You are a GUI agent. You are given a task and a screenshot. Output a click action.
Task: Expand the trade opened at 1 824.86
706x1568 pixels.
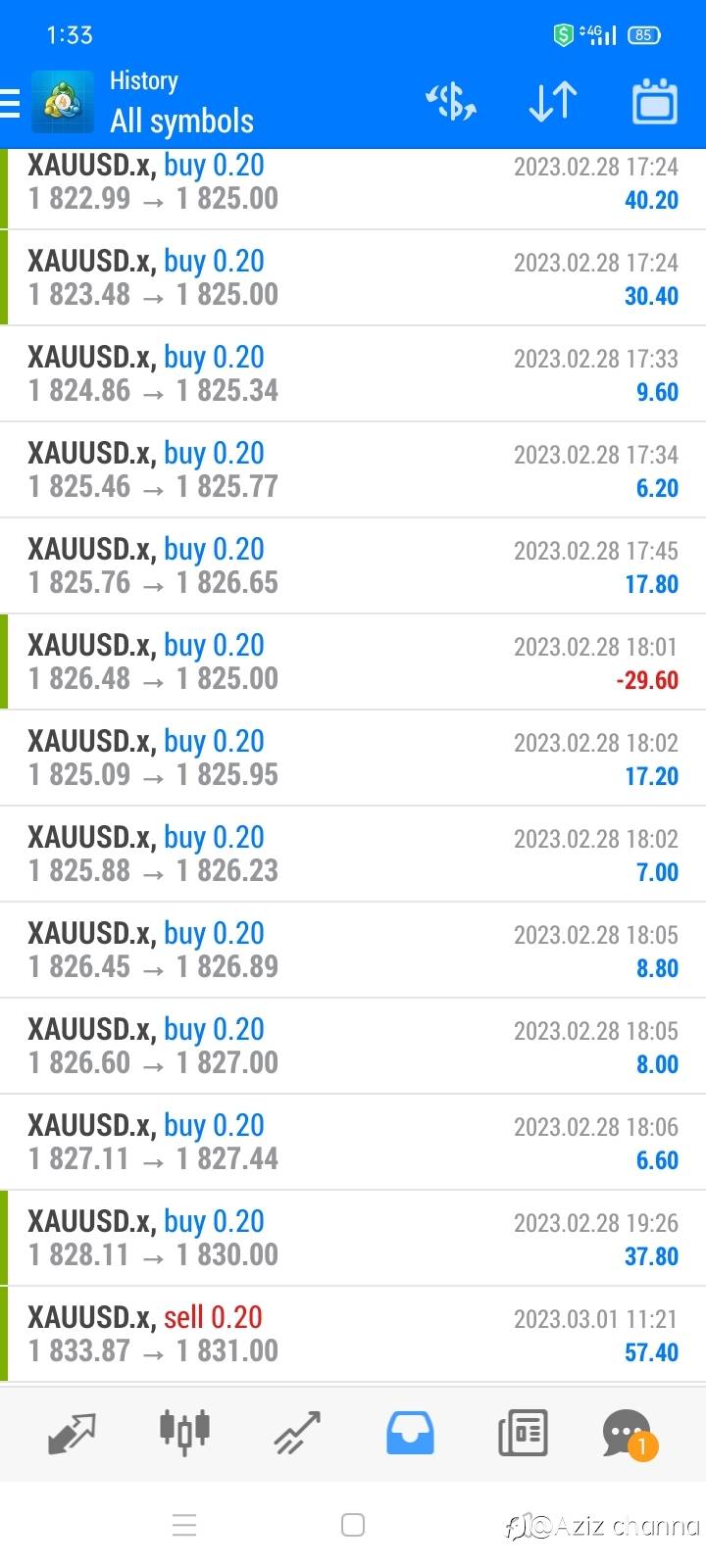pyautogui.click(x=353, y=373)
